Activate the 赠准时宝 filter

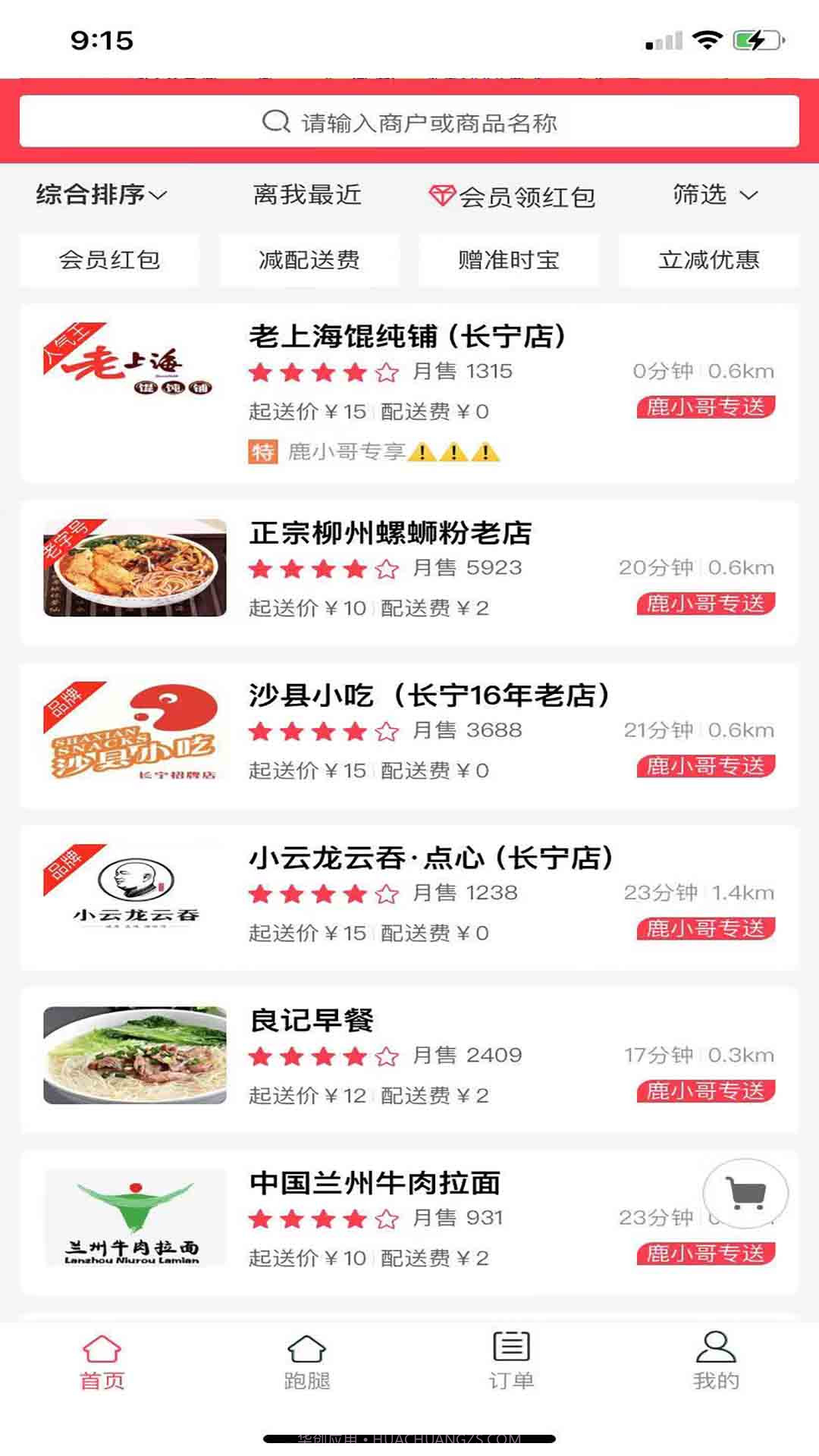tap(508, 260)
